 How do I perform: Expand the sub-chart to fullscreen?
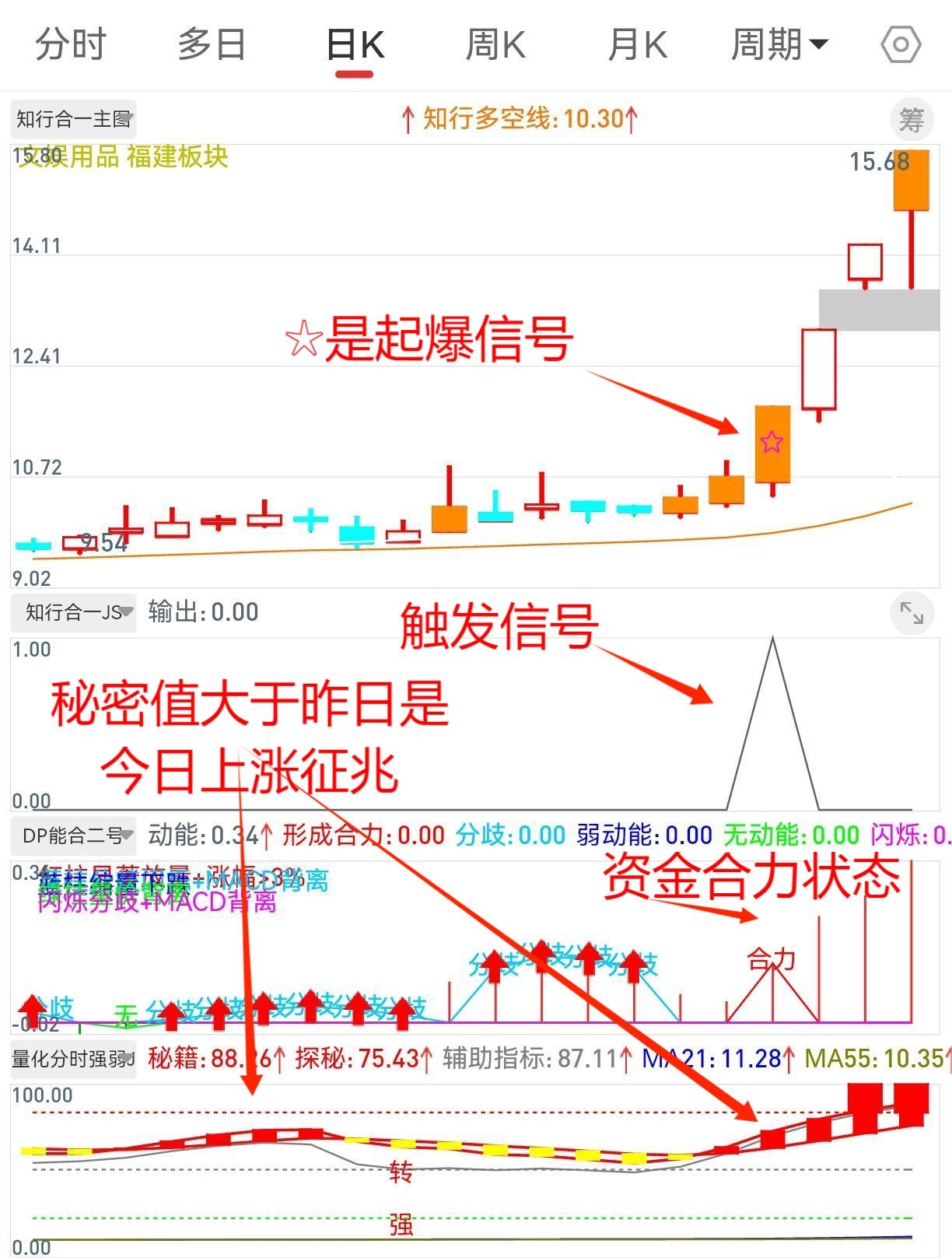tap(911, 613)
